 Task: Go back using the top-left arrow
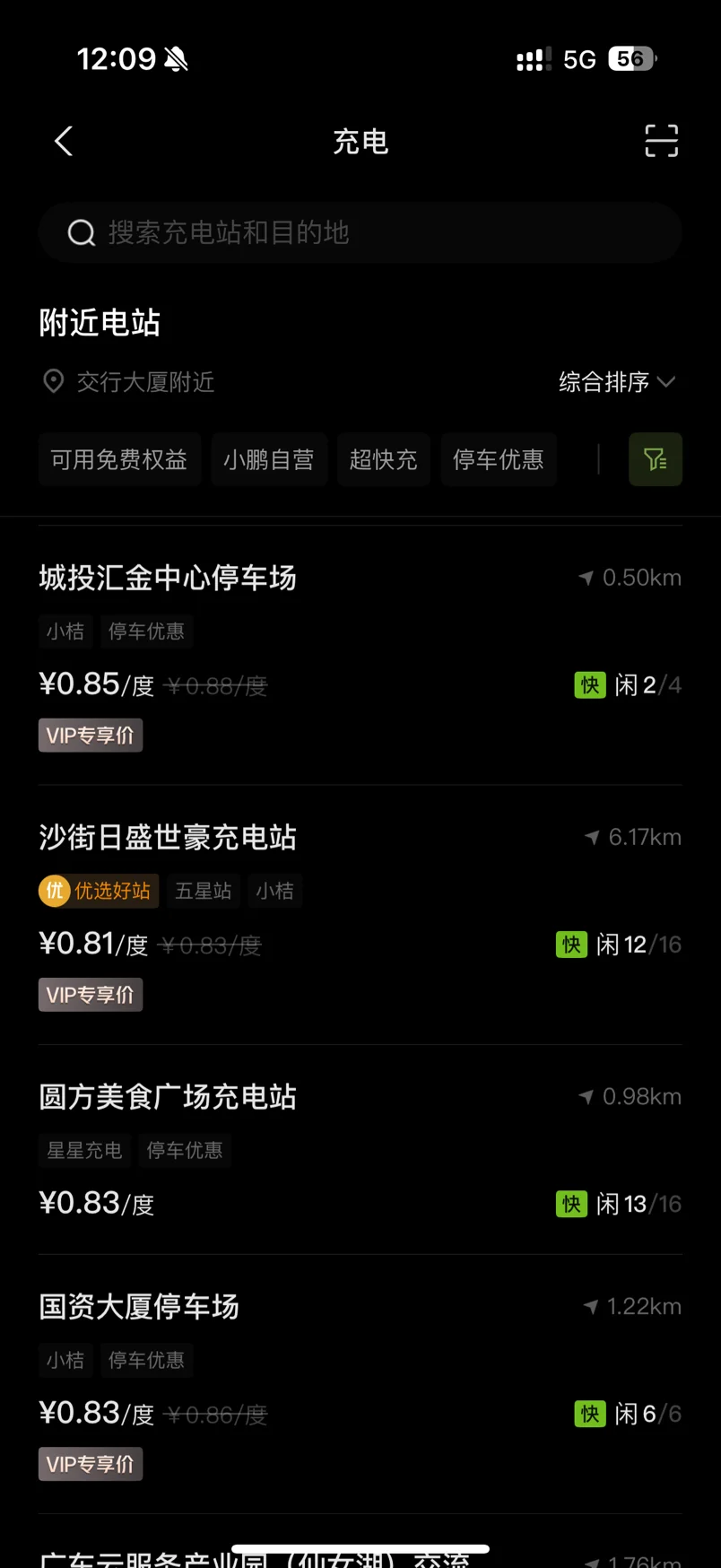coord(64,141)
